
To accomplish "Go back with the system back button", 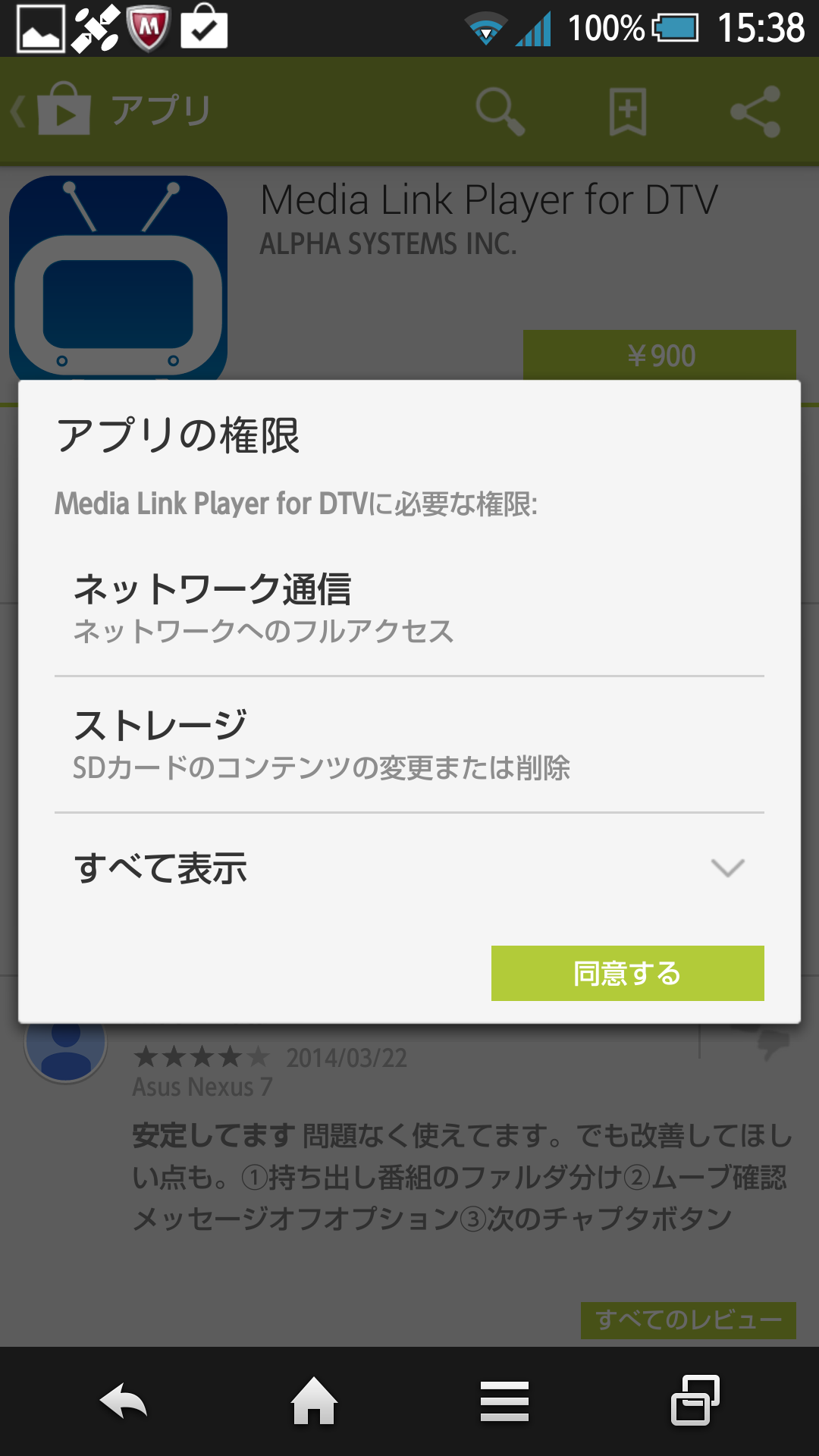I will click(124, 1401).
